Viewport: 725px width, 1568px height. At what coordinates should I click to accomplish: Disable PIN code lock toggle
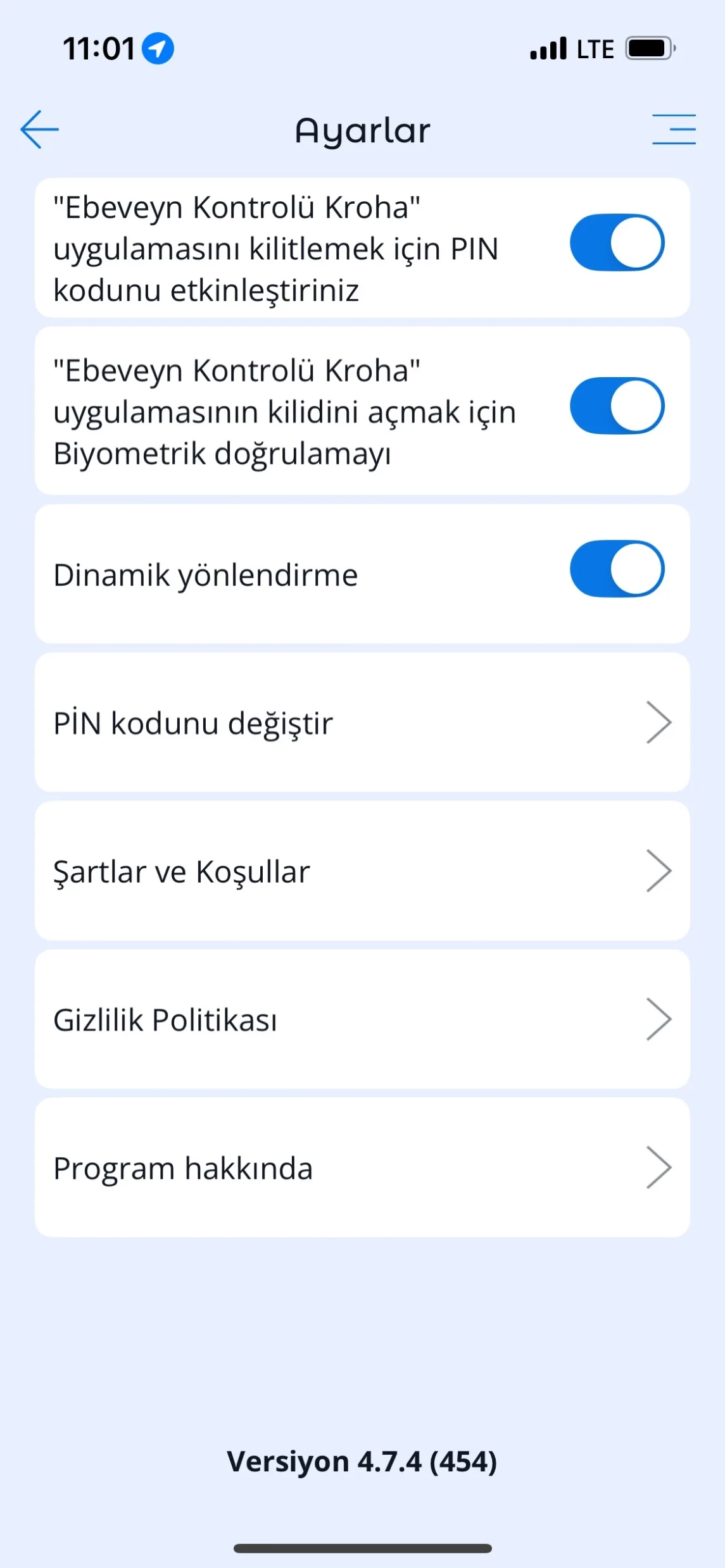point(616,243)
